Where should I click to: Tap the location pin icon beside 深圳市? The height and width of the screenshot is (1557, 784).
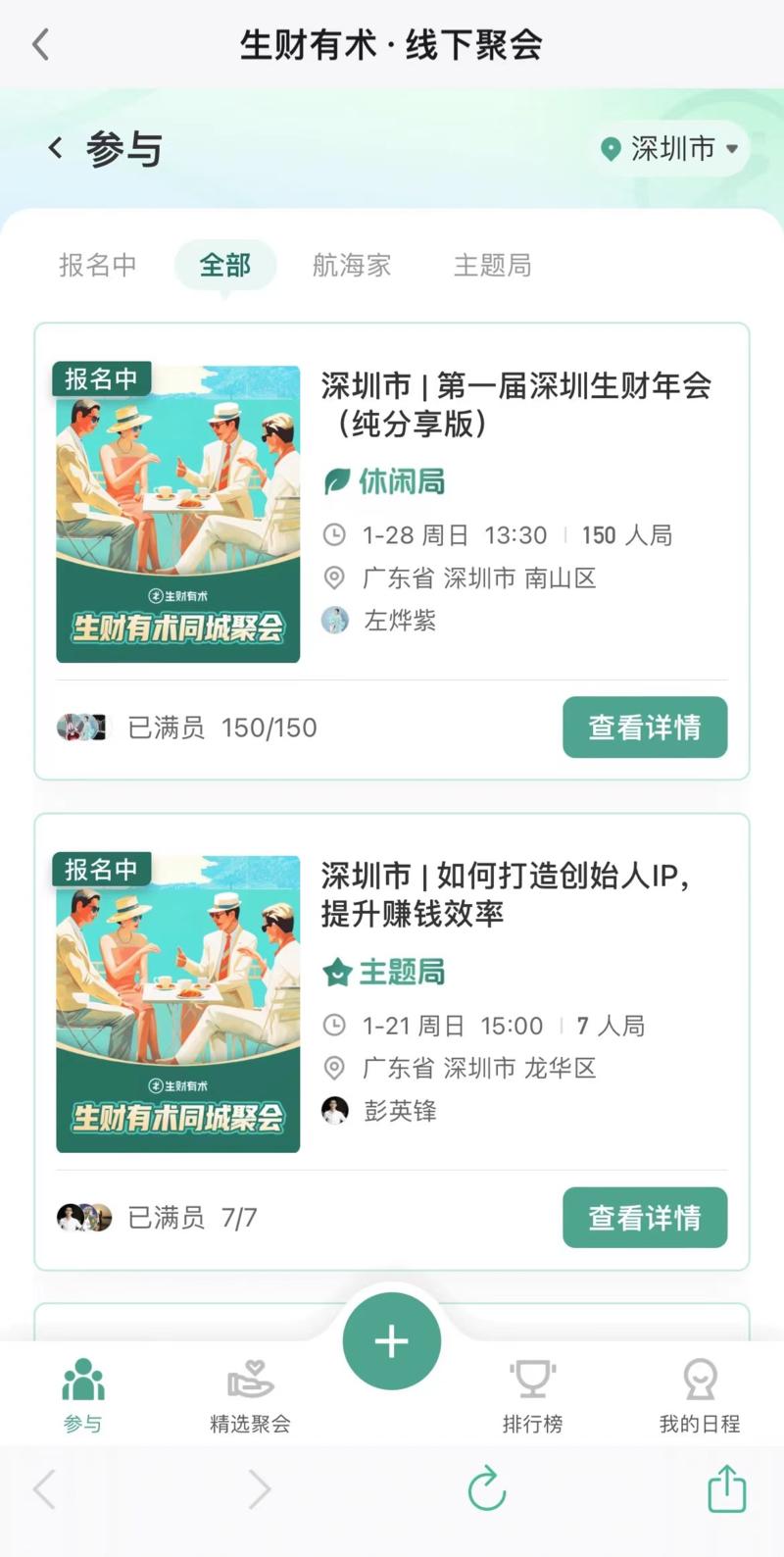610,149
